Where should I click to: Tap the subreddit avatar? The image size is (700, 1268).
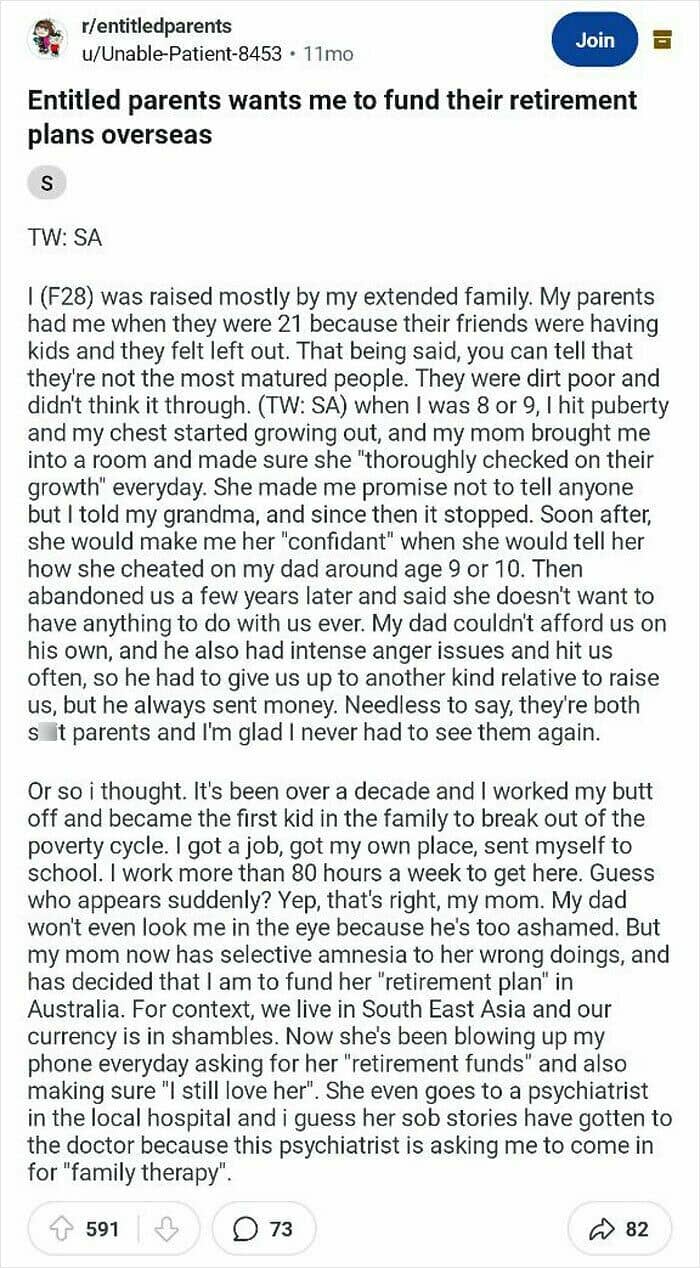(48, 40)
